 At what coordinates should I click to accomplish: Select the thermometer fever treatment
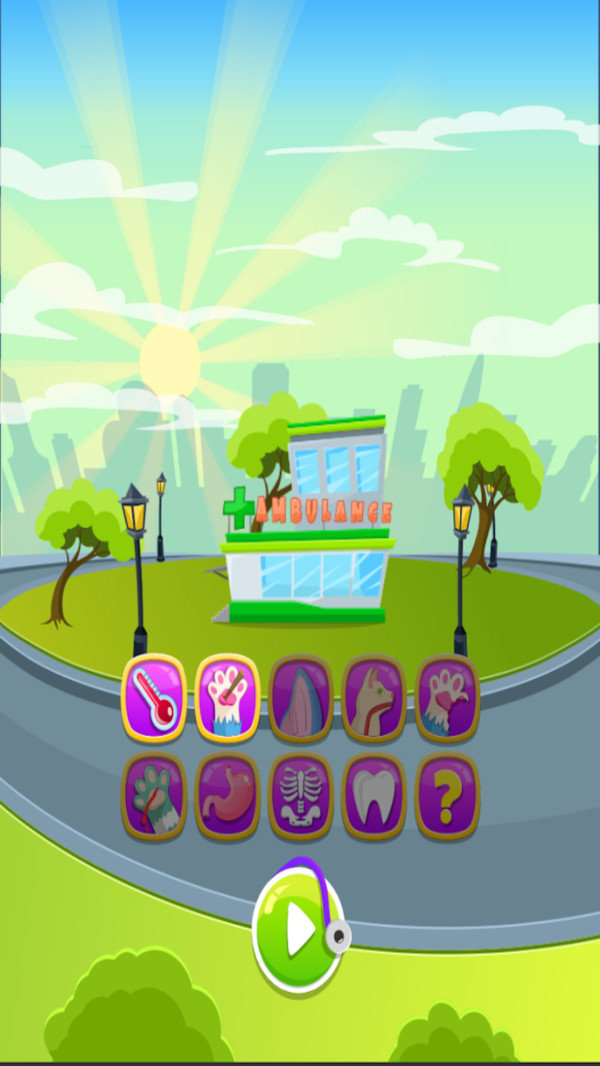coord(154,698)
